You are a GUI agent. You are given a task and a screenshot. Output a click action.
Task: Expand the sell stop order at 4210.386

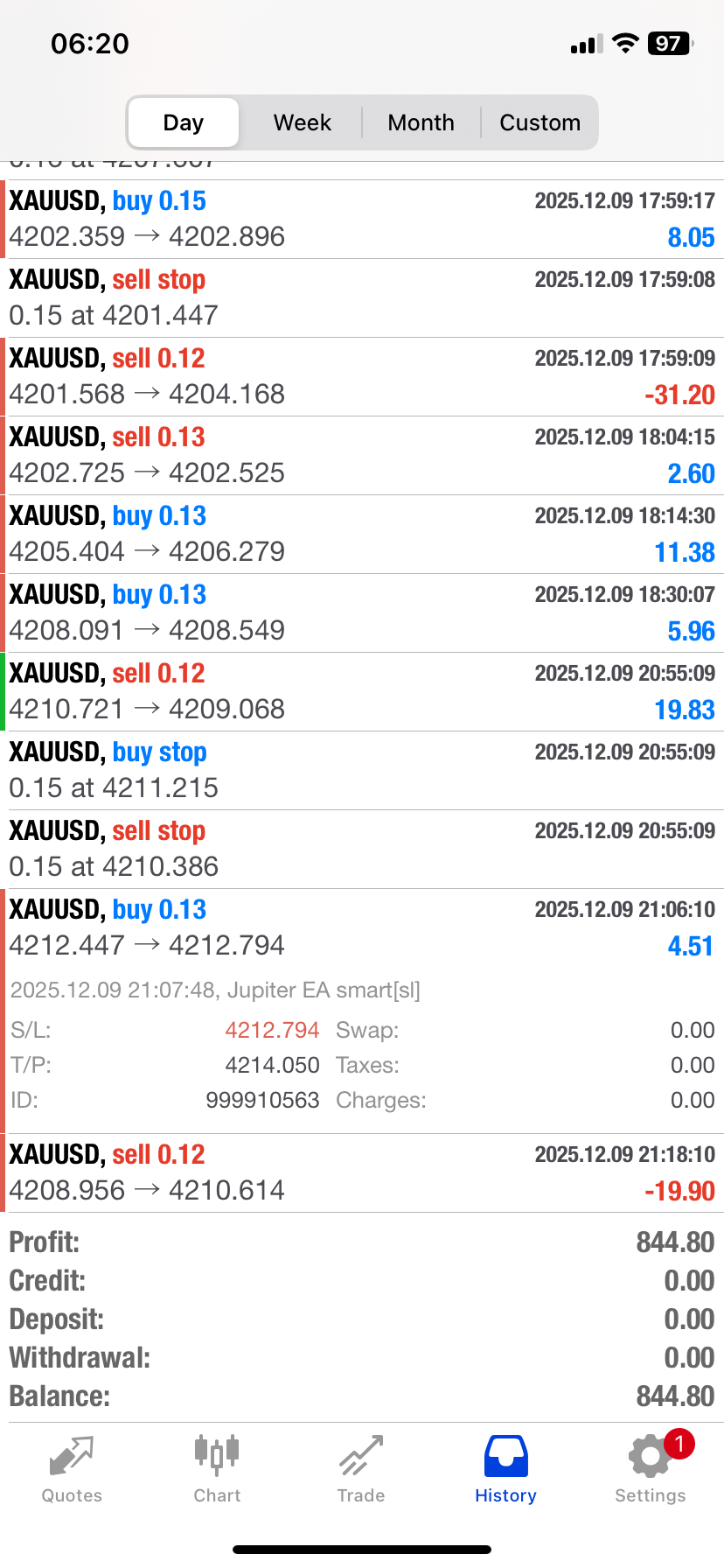click(362, 849)
